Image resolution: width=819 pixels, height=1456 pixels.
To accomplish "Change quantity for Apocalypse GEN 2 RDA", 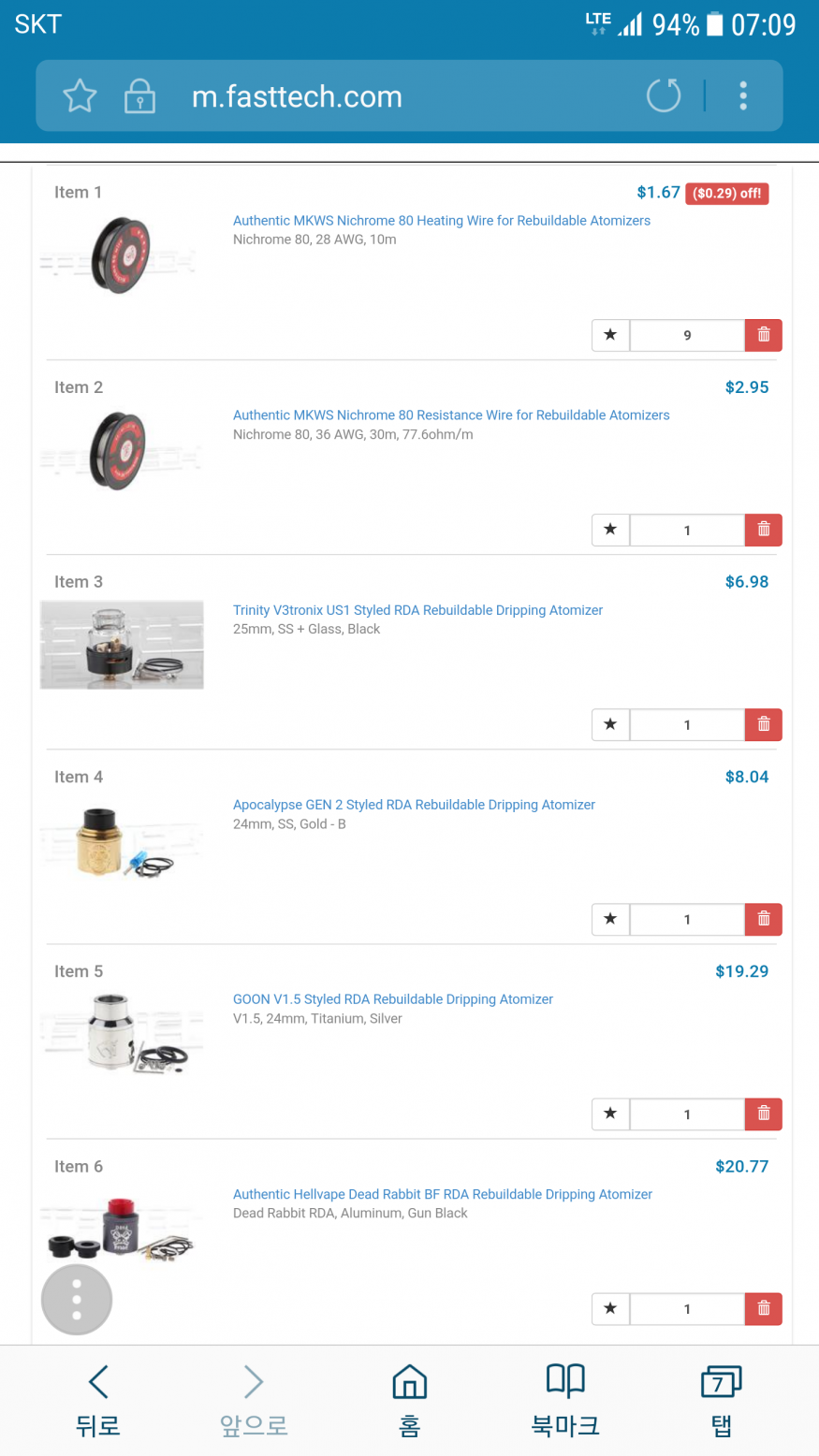I will pyautogui.click(x=687, y=919).
